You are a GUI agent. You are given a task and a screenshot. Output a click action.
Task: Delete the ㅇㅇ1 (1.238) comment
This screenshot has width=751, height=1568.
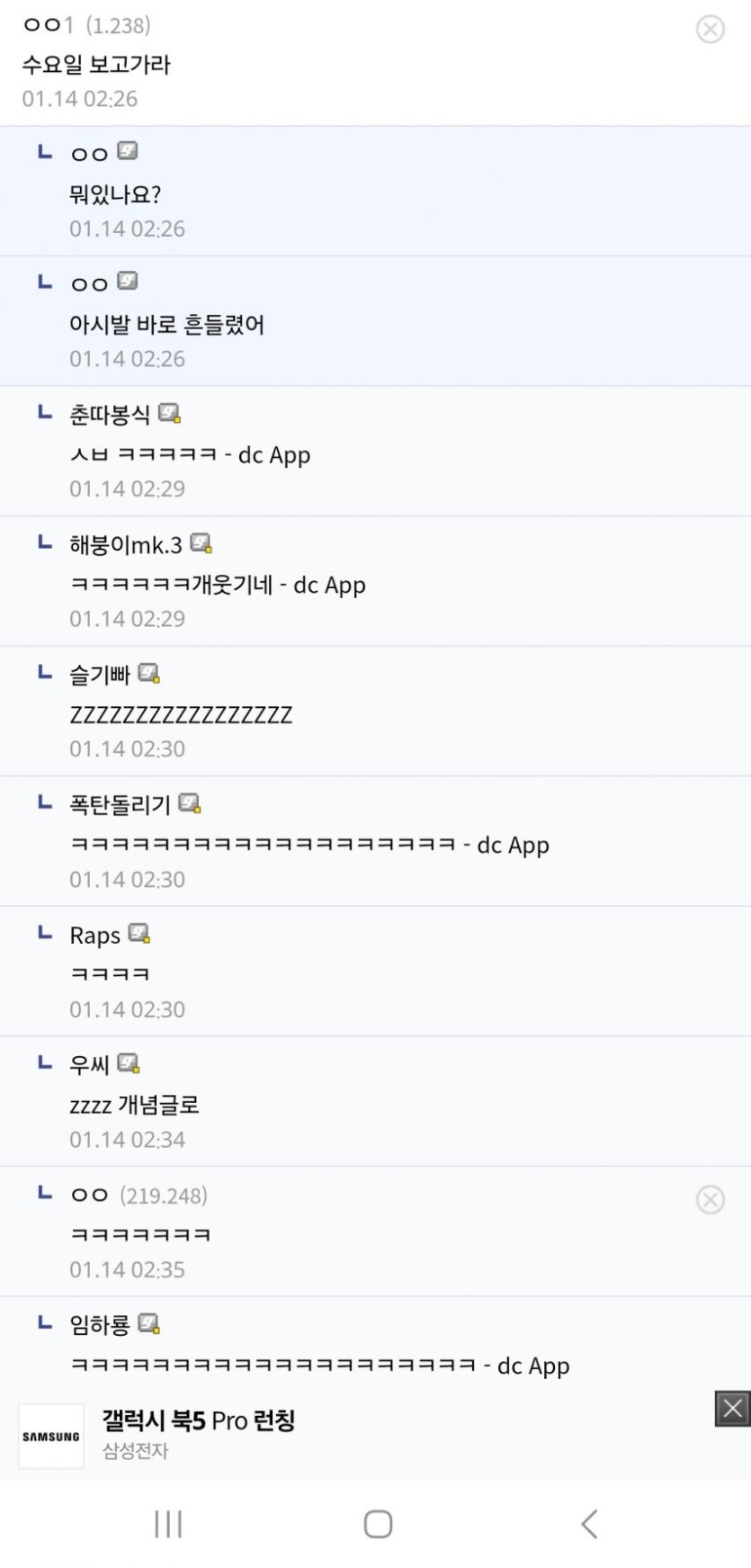(x=711, y=29)
